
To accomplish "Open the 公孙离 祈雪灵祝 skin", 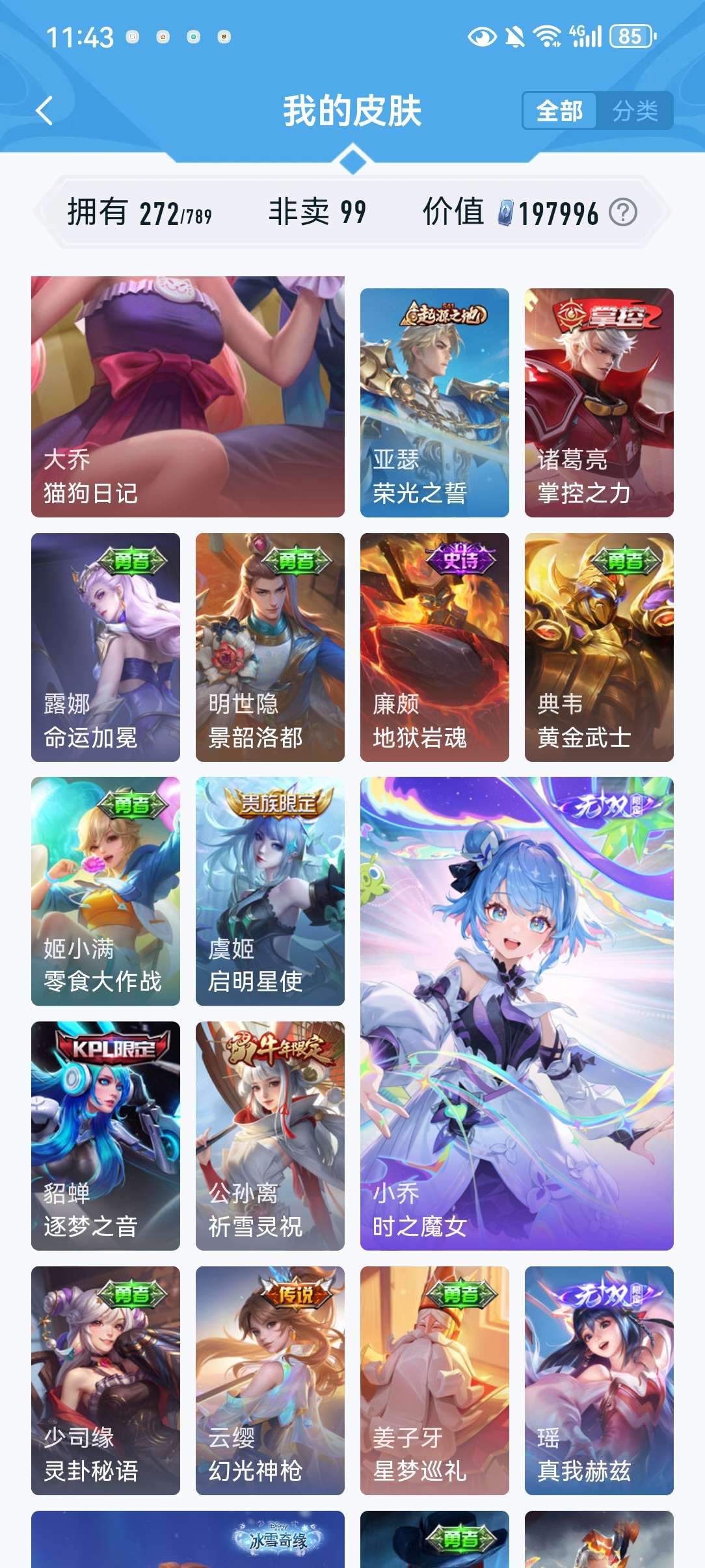I will [x=270, y=1136].
